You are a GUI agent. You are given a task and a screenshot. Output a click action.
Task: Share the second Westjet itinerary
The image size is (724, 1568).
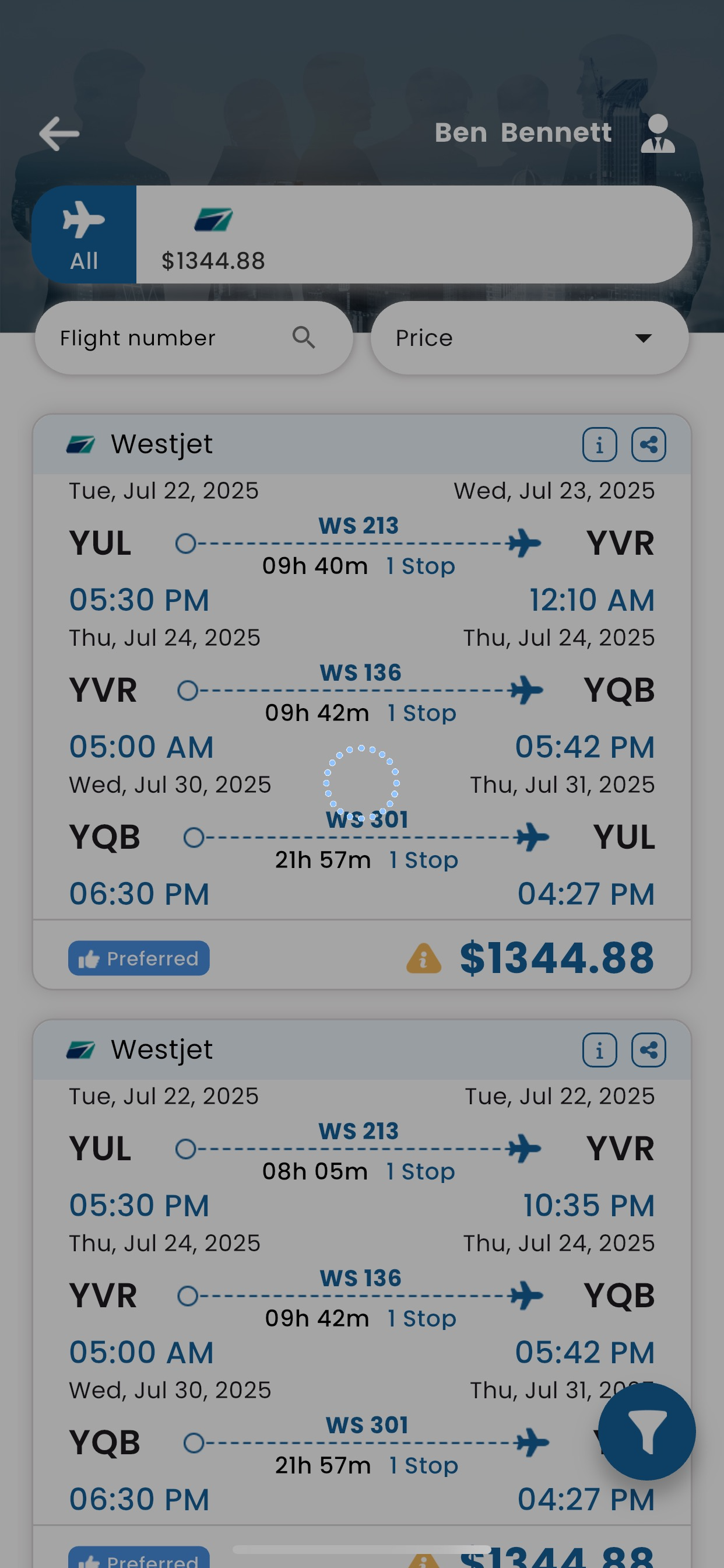point(649,1050)
